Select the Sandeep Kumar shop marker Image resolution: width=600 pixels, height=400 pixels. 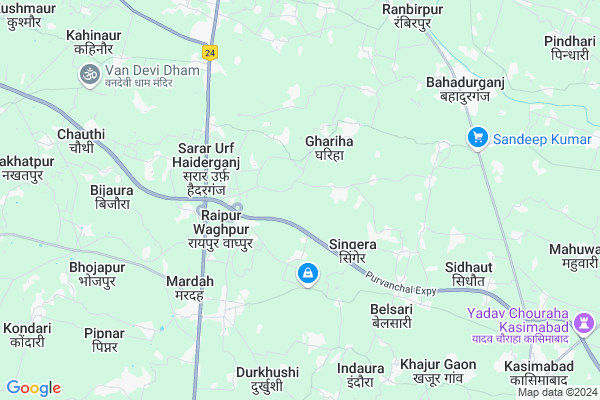tap(478, 138)
